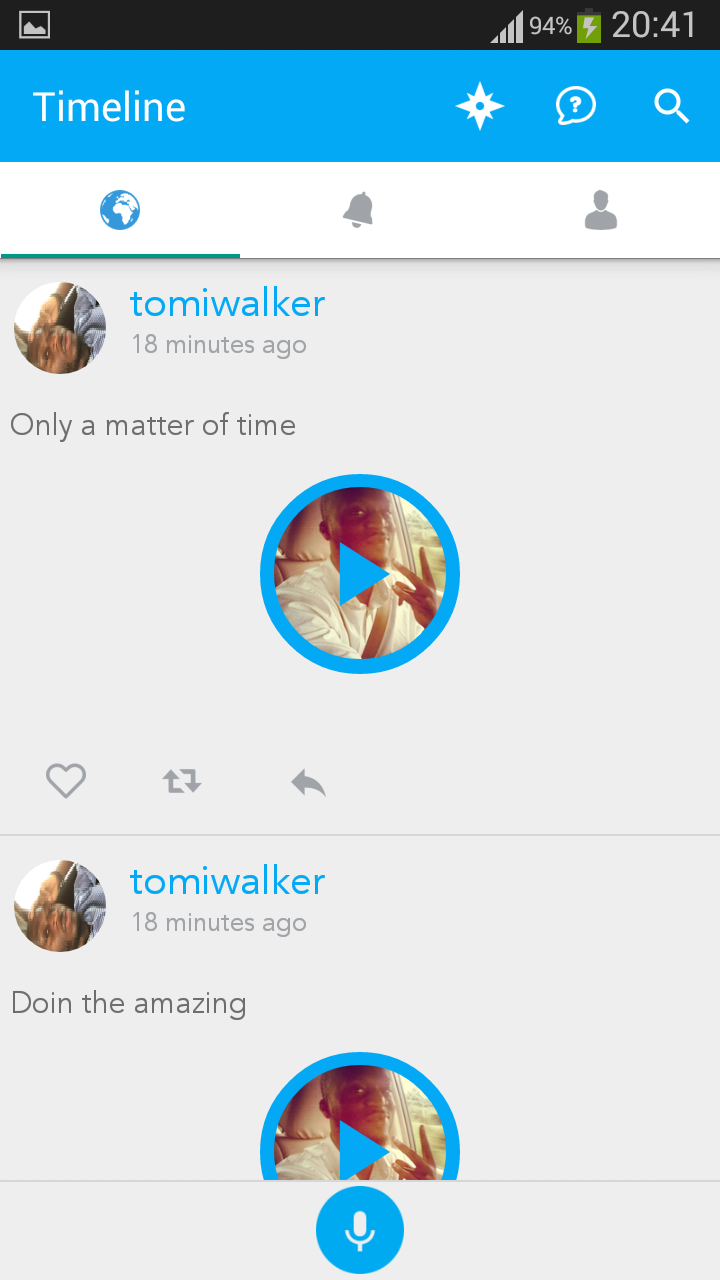720x1280 pixels.
Task: Reply to the "Only a matter of time" post
Action: [308, 782]
